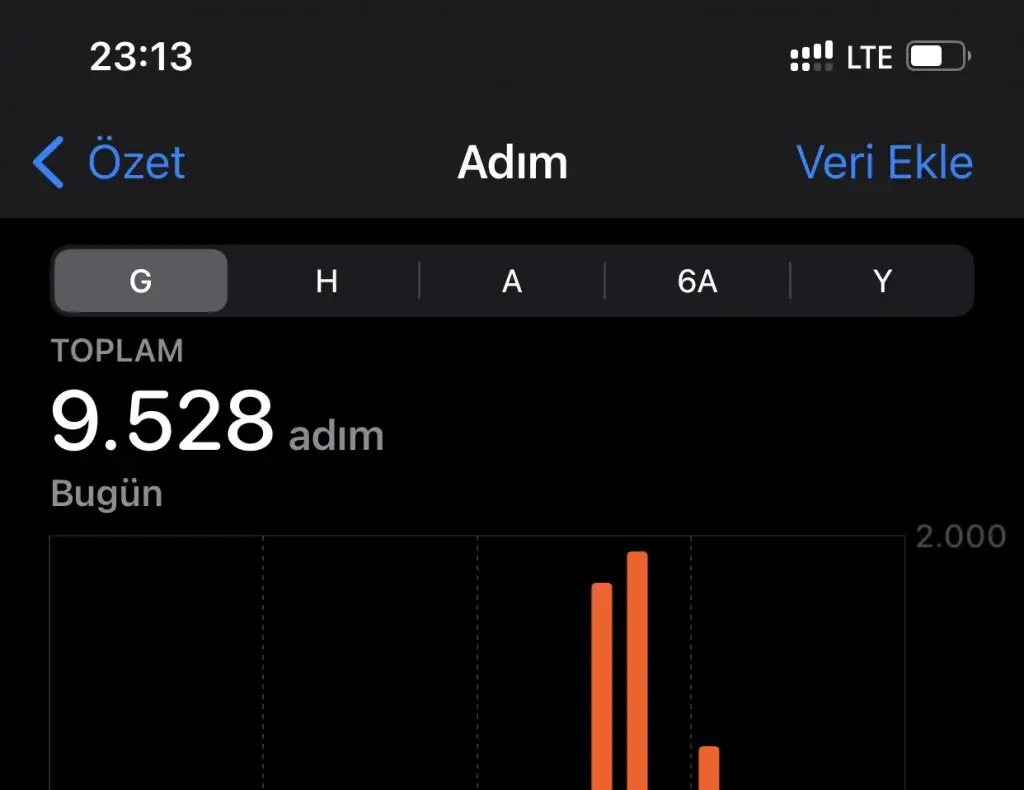Go back to Özet
This screenshot has height=790, width=1024.
(x=110, y=162)
